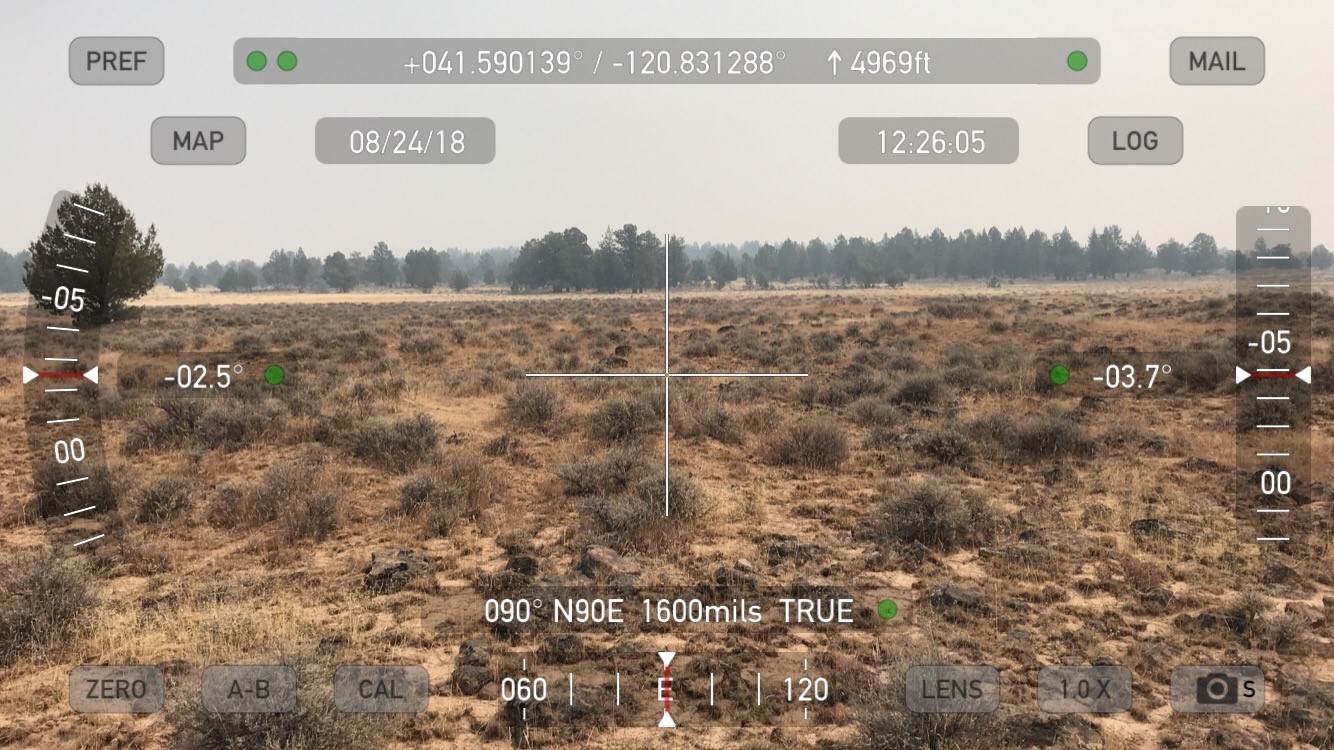The width and height of the screenshot is (1334, 750).
Task: Open the MAP view
Action: (x=198, y=141)
